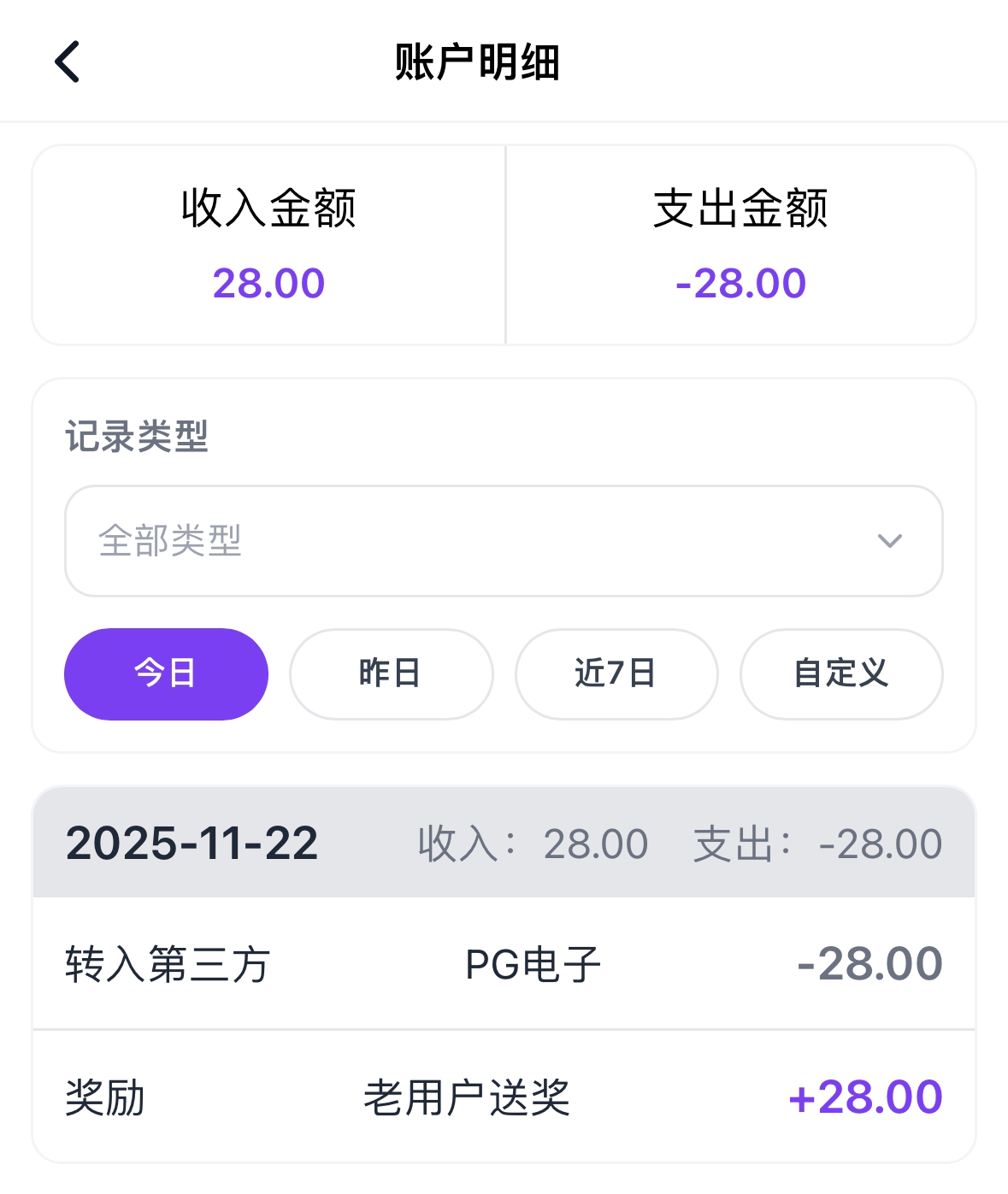The width and height of the screenshot is (1008, 1194).
Task: Go back from 账户明细 page
Action: tap(67, 62)
